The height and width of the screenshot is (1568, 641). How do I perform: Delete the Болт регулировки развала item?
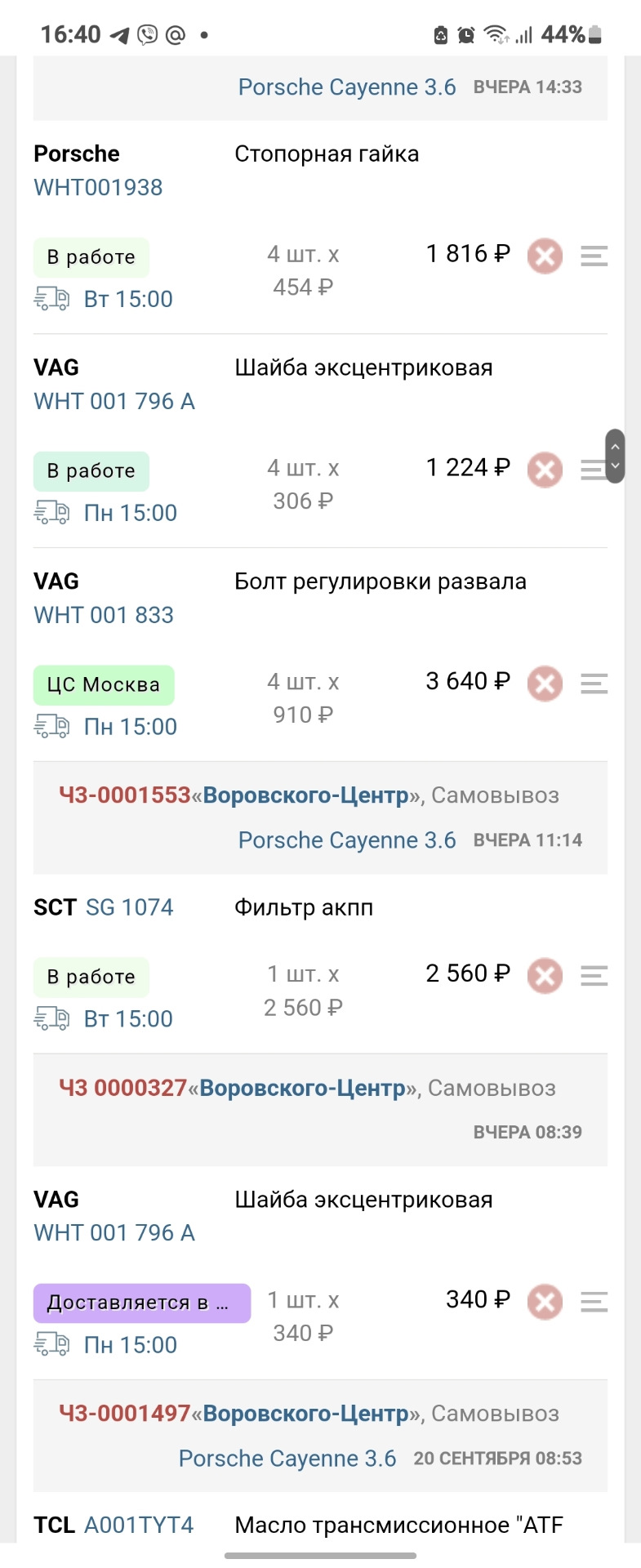point(544,684)
